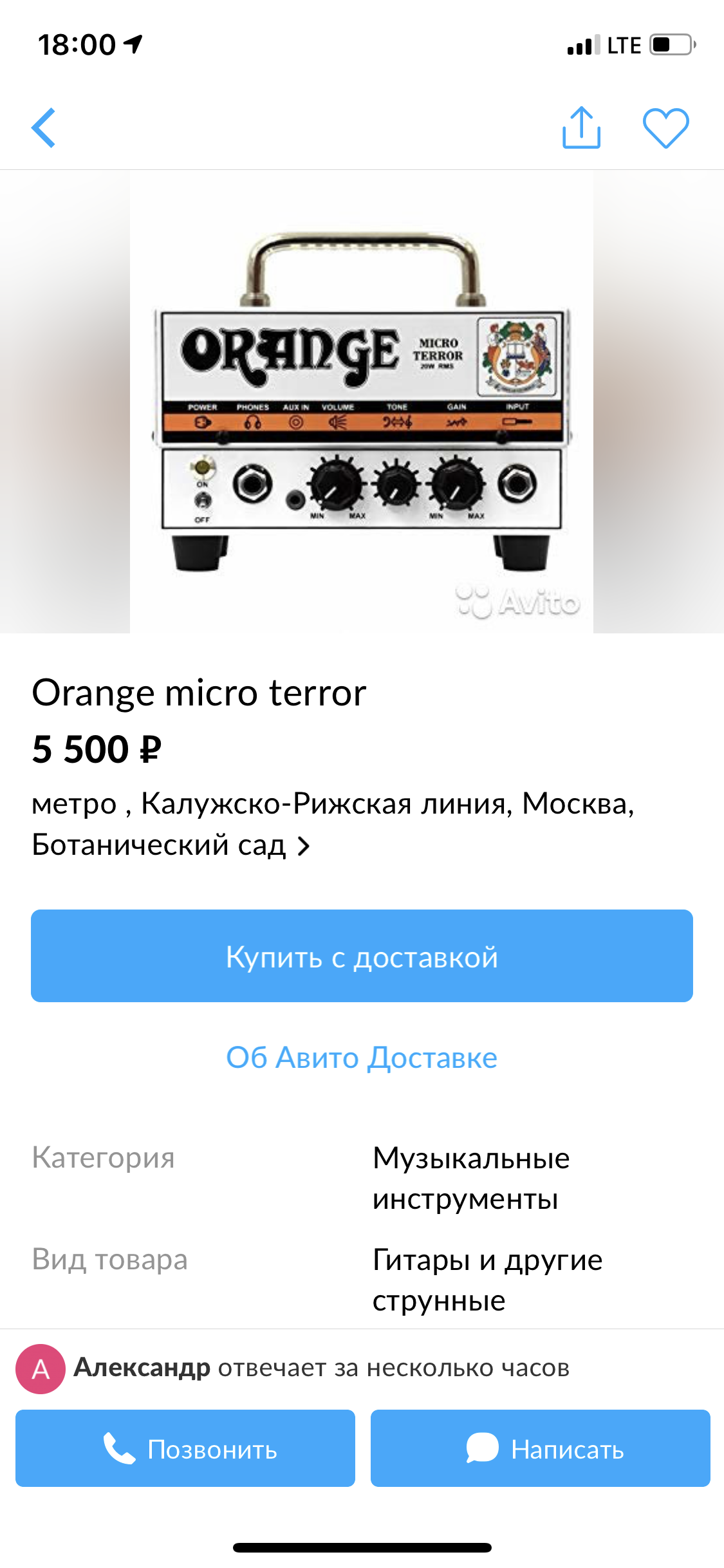This screenshot has width=724, height=1568.
Task: Go back with the arrow icon
Action: 44,128
